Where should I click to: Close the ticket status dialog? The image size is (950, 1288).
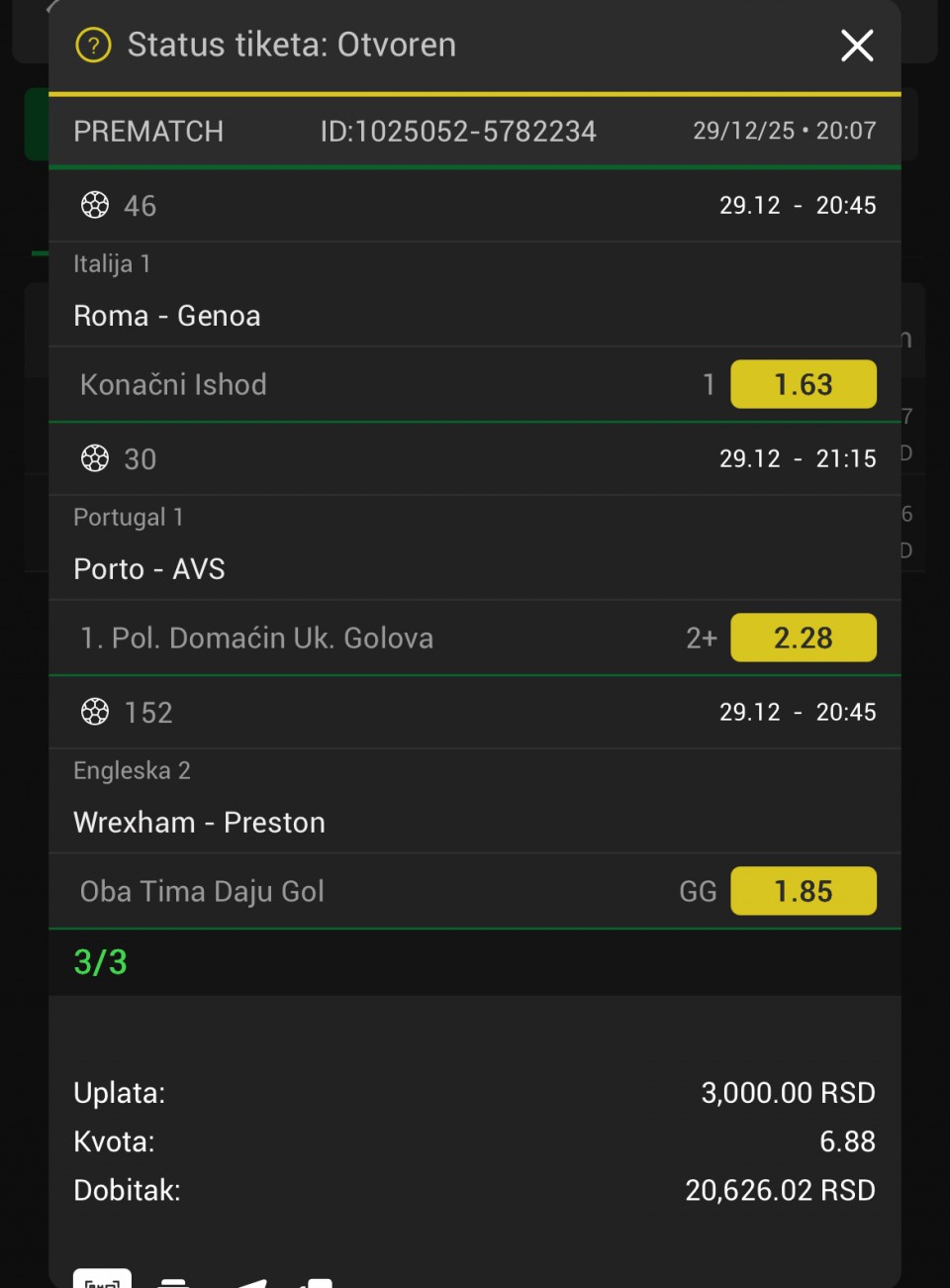(857, 46)
